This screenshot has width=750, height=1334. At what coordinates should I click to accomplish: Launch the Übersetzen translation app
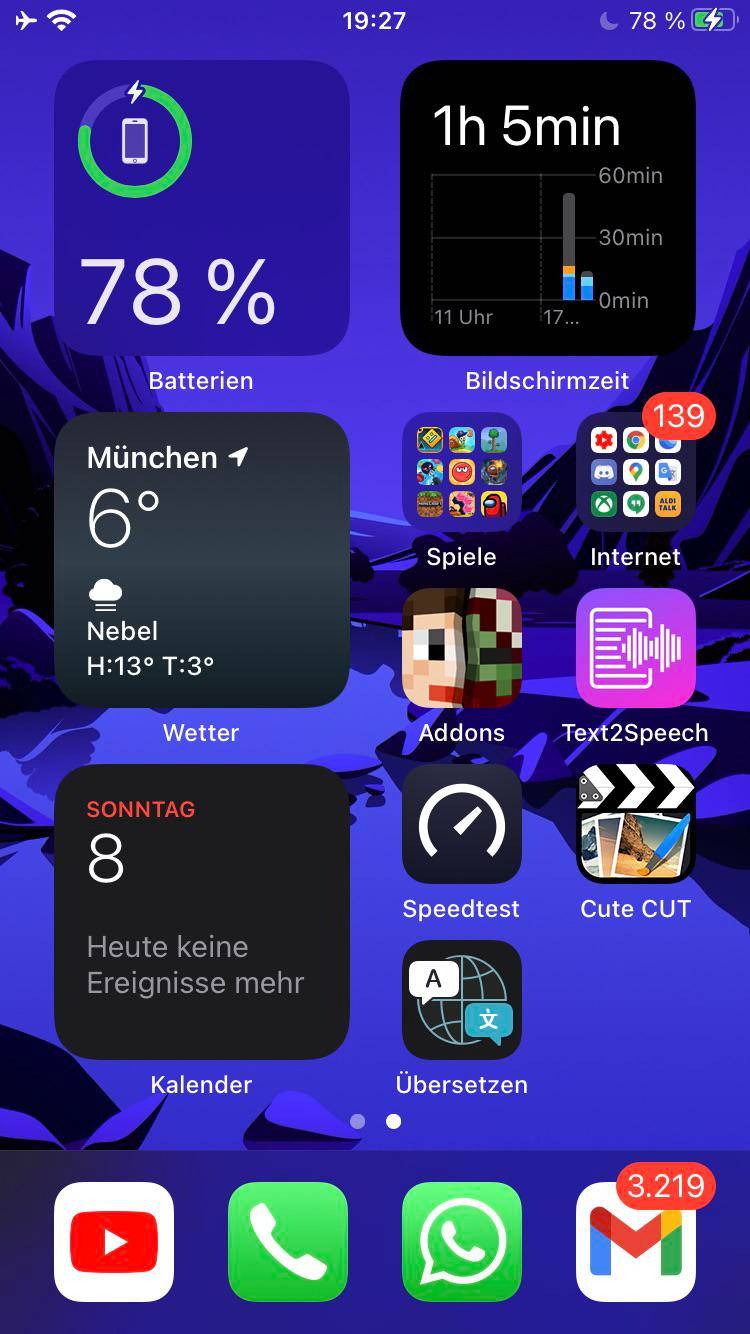coord(461,999)
